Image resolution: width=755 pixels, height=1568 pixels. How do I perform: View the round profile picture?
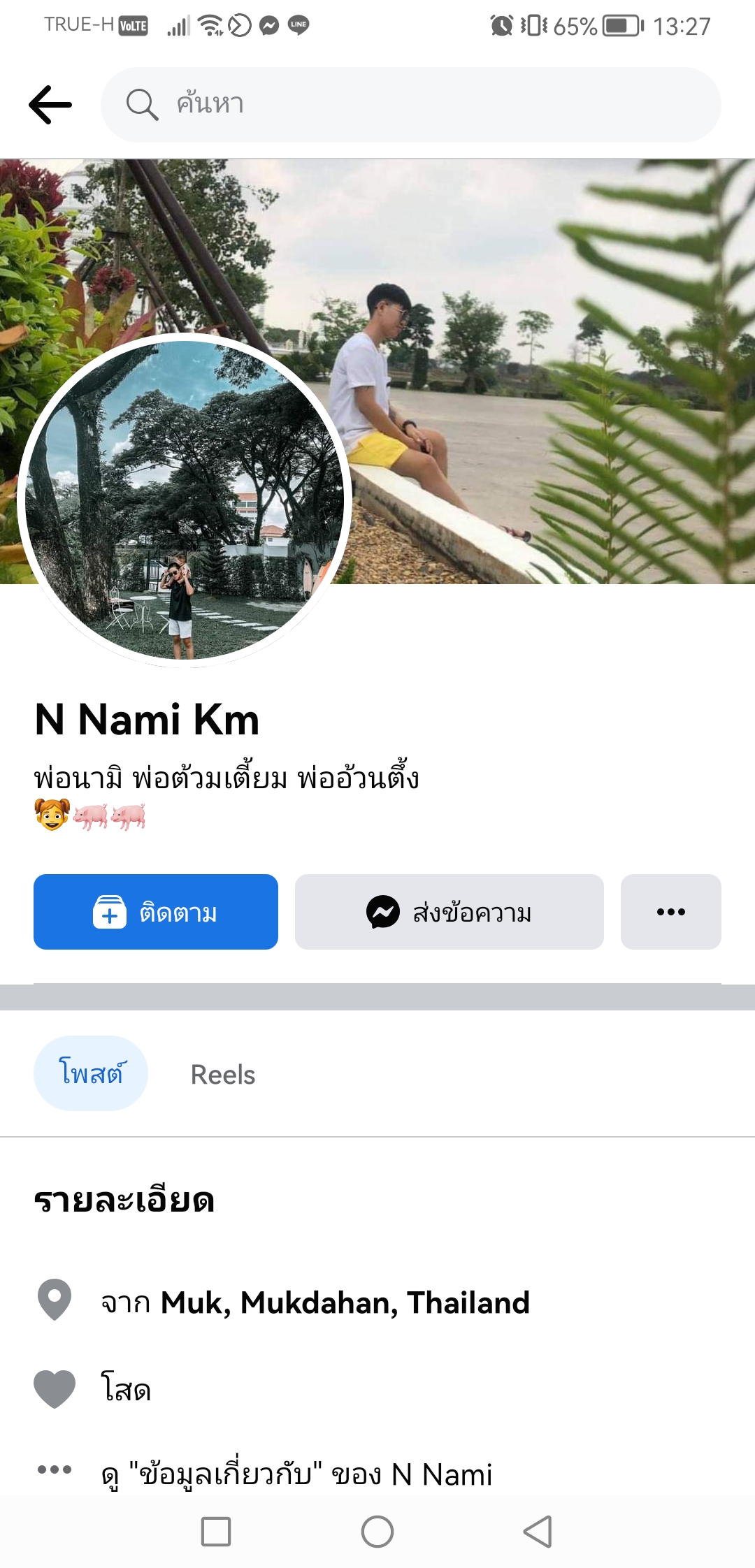tap(185, 500)
